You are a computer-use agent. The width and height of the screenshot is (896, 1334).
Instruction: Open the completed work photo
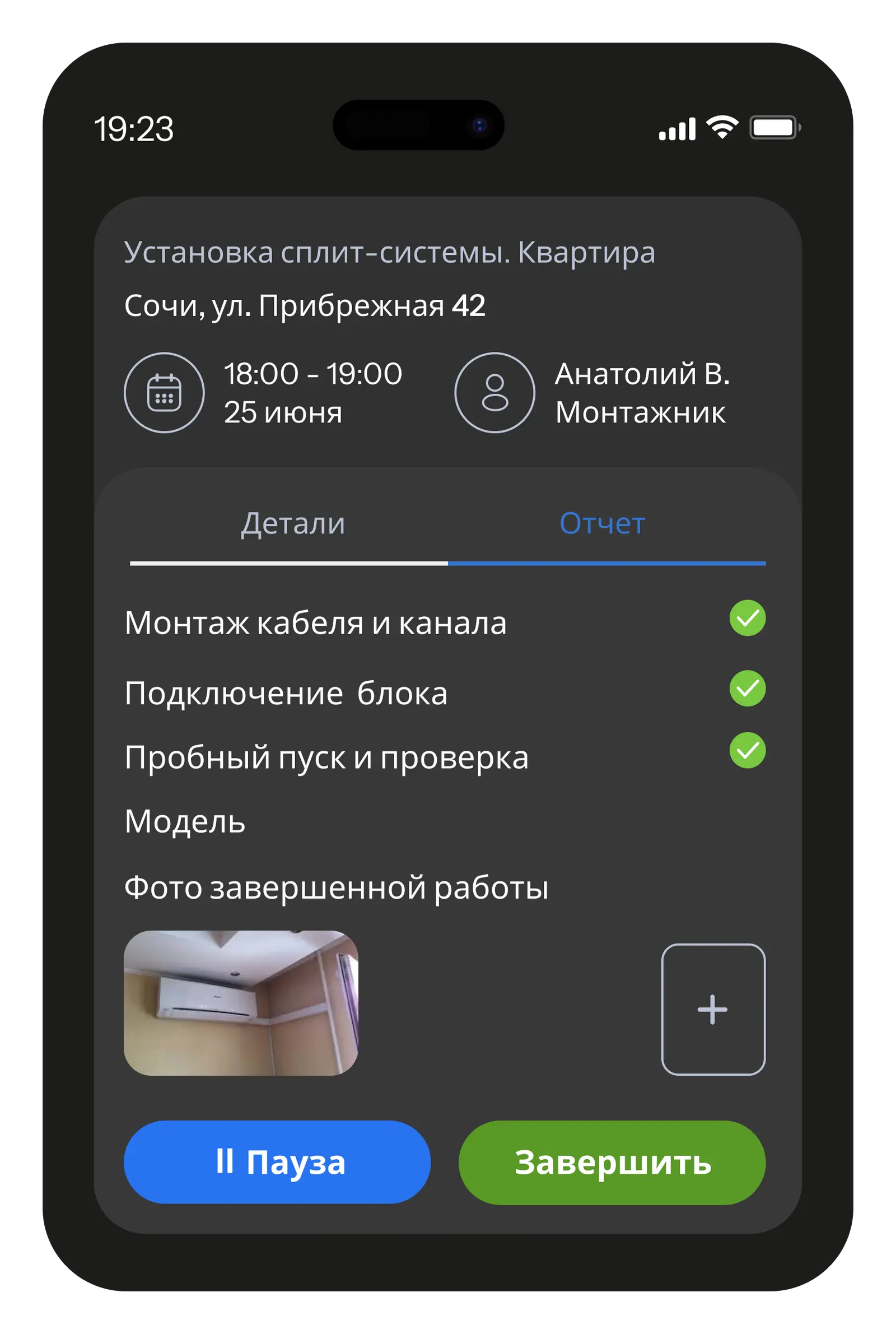click(x=241, y=1003)
